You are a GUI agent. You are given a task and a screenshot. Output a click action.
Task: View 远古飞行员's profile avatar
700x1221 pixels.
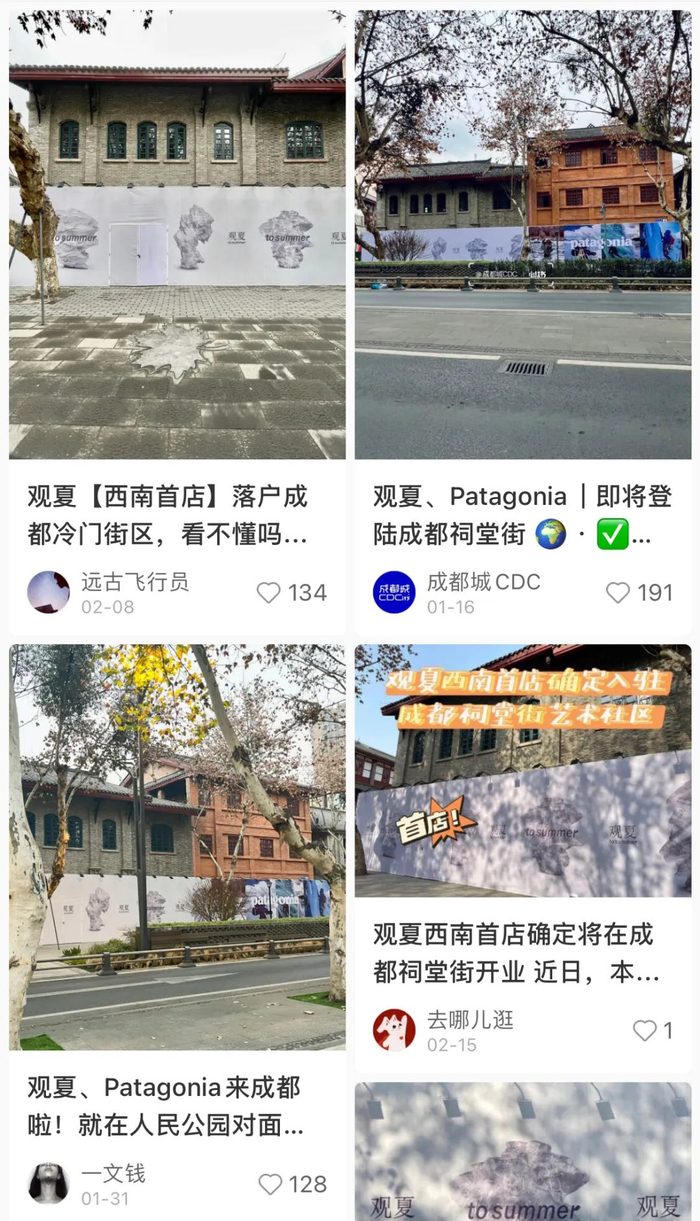tap(48, 593)
